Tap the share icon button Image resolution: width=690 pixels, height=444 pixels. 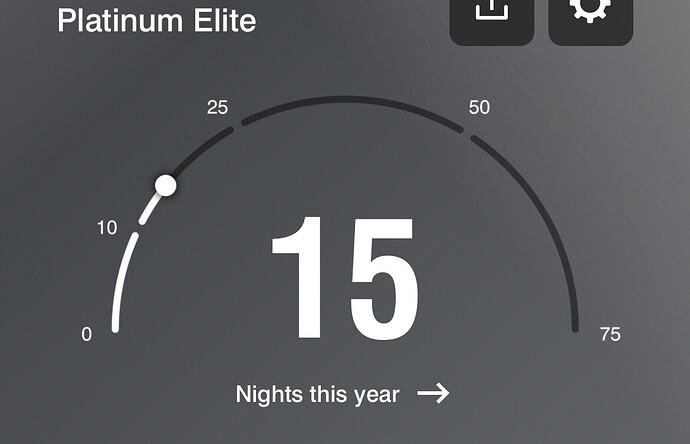[x=491, y=15]
